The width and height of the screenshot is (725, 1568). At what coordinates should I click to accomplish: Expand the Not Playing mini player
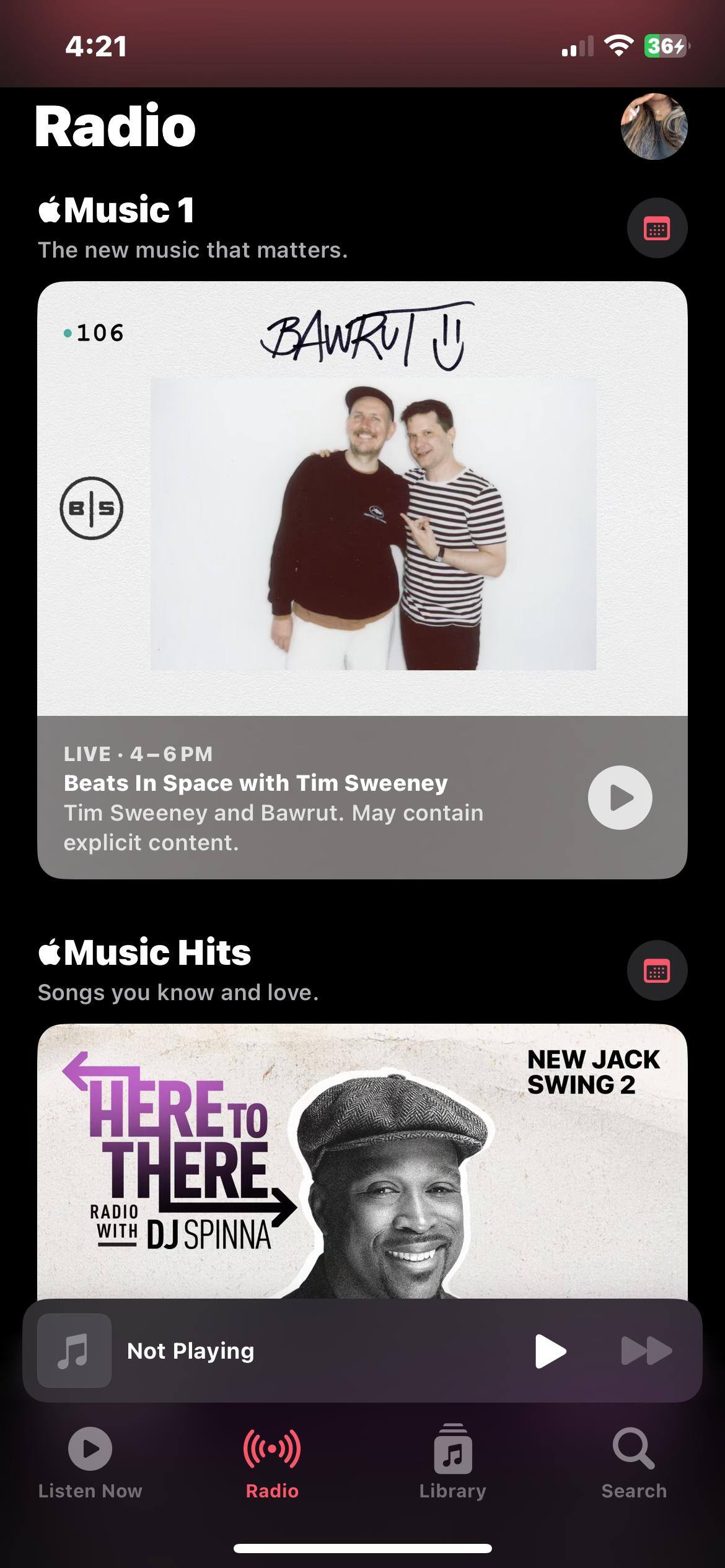tap(248, 1351)
